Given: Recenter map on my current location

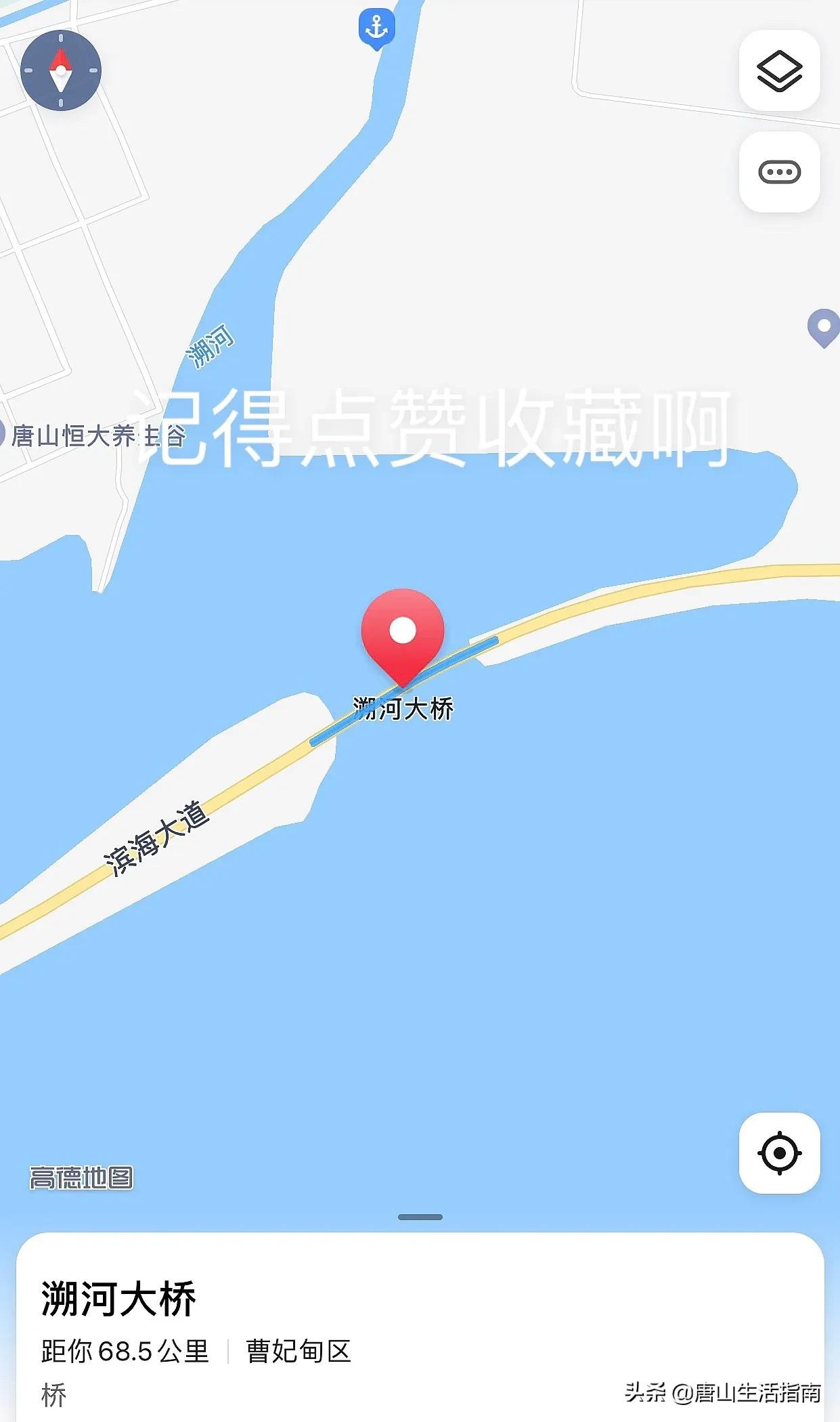Looking at the screenshot, I should (x=779, y=1152).
